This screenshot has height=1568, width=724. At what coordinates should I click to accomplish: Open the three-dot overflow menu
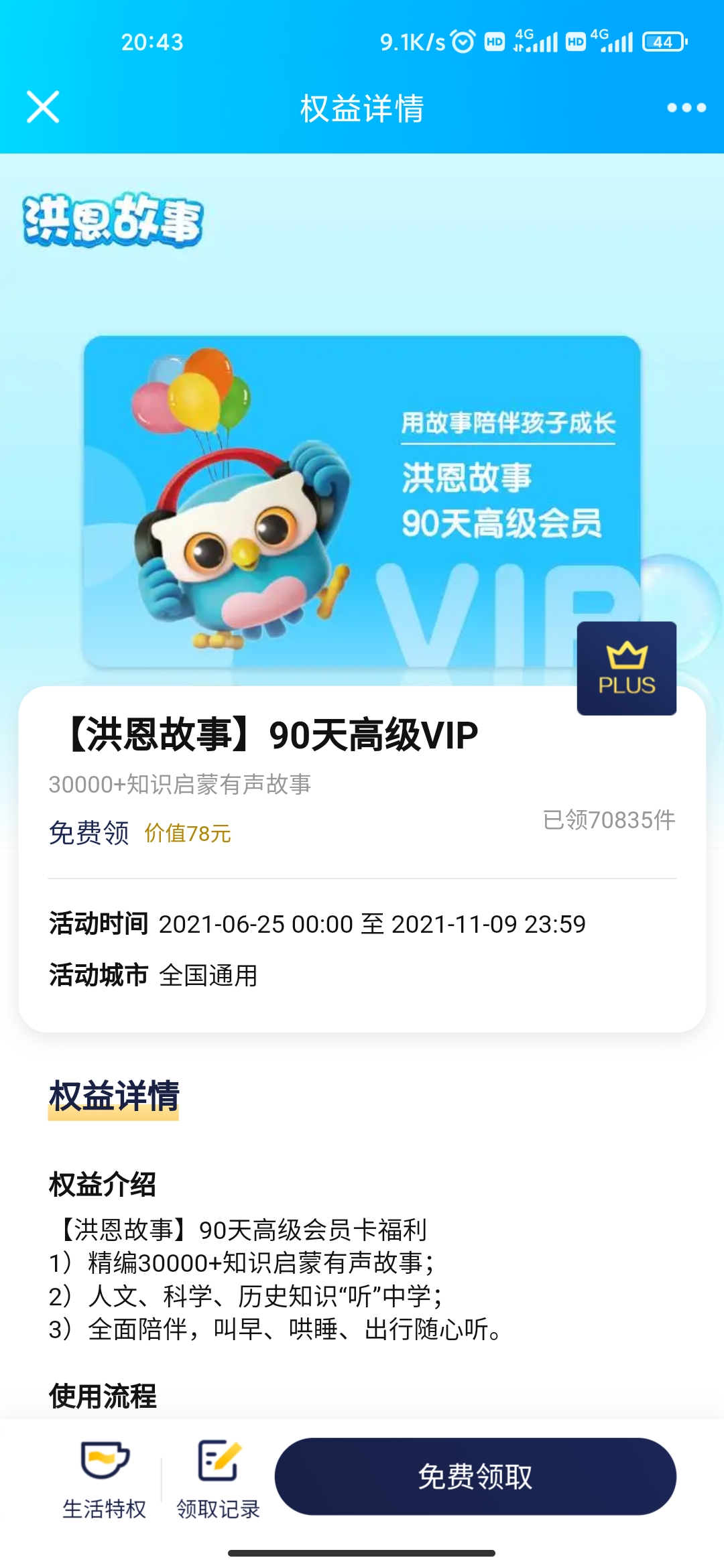click(x=686, y=107)
